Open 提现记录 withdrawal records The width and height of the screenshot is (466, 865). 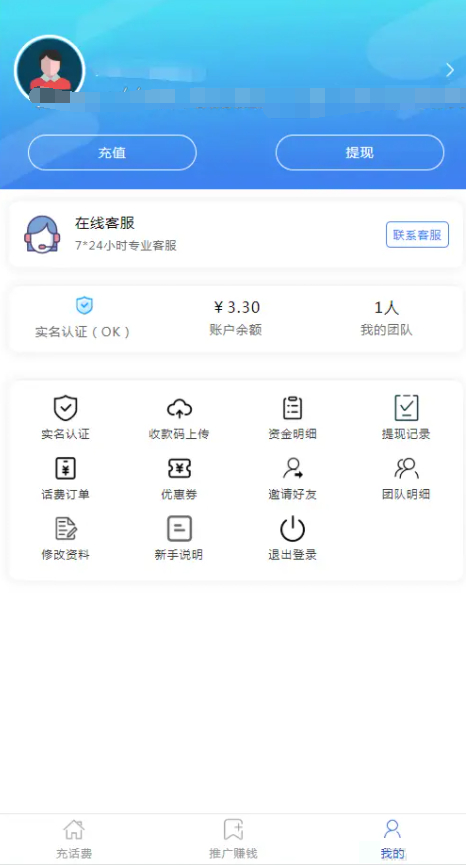pos(406,418)
